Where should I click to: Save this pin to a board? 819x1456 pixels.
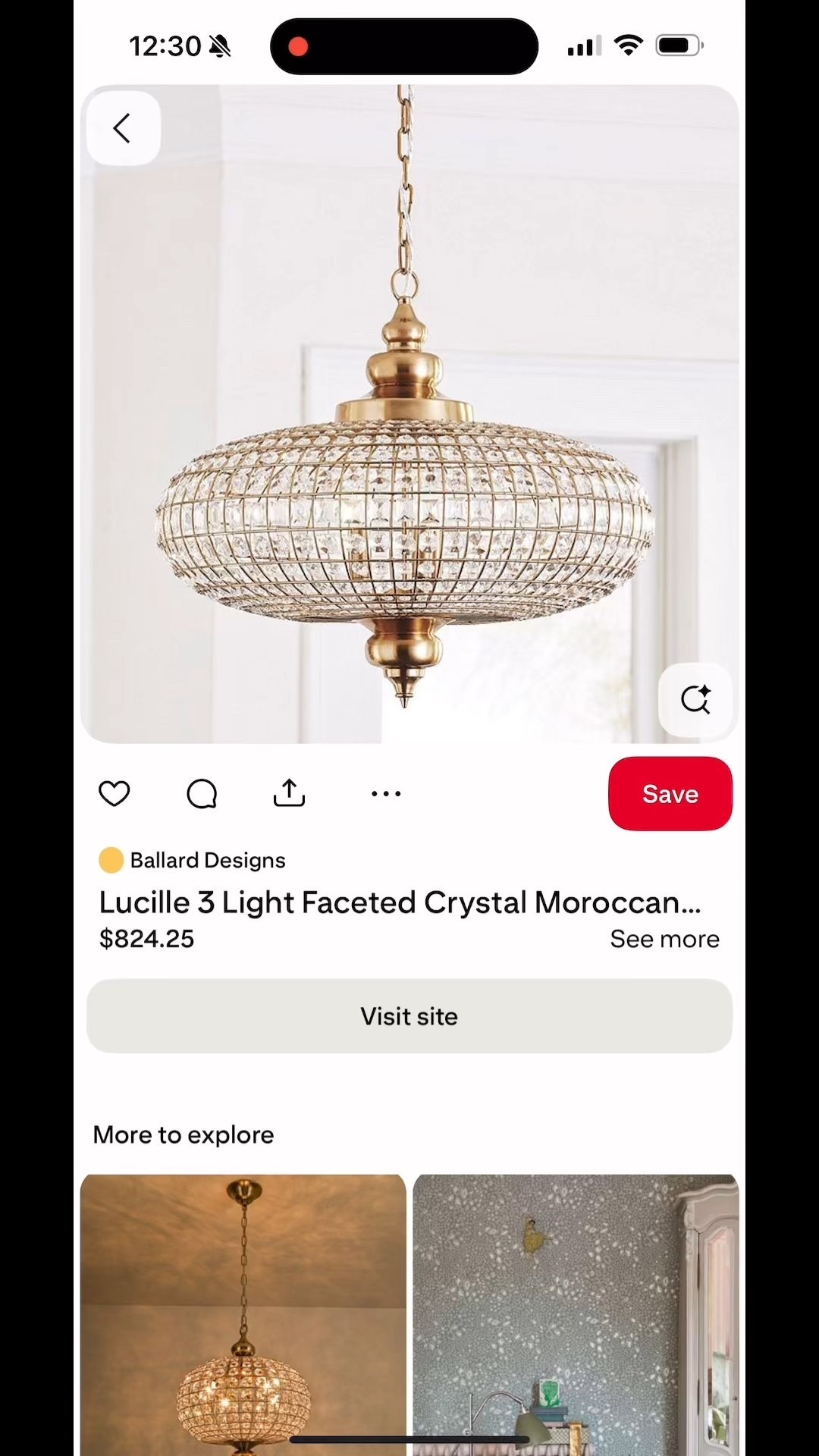(x=670, y=793)
